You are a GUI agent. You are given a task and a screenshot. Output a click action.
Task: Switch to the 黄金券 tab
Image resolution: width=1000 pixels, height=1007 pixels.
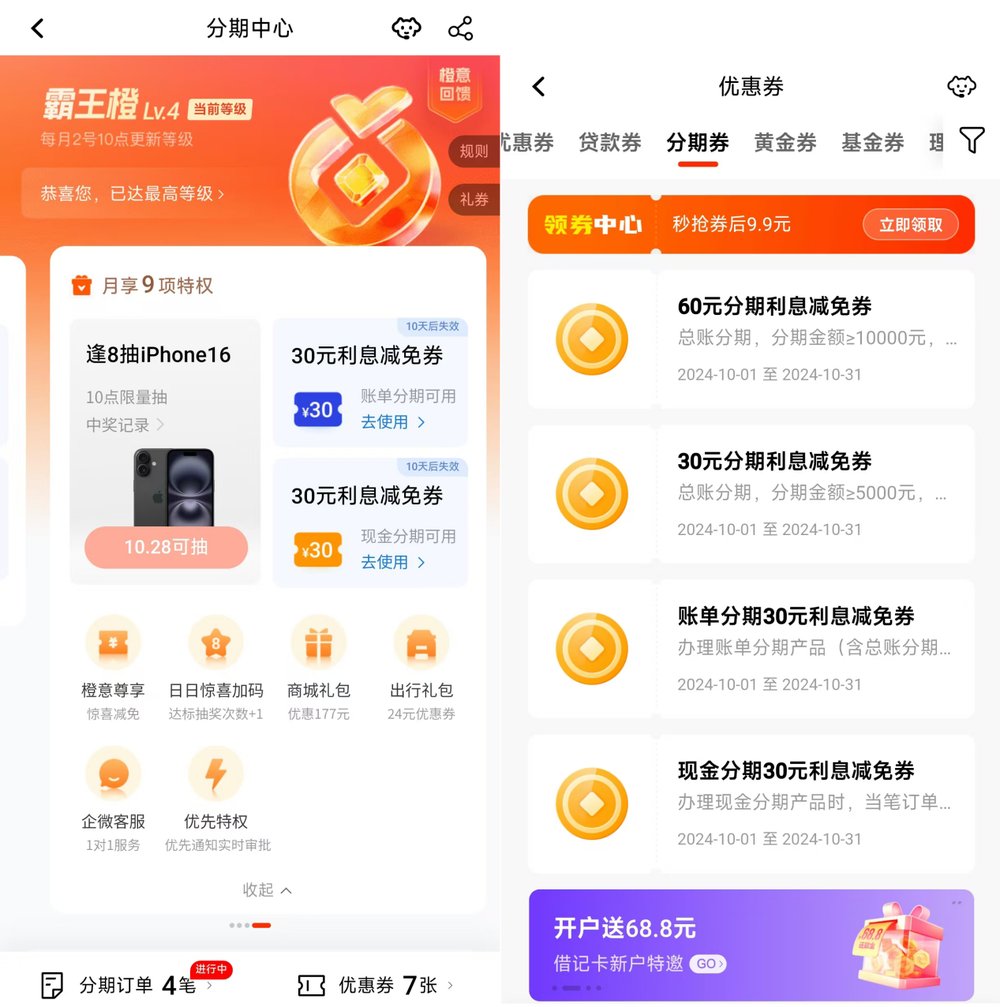click(785, 143)
